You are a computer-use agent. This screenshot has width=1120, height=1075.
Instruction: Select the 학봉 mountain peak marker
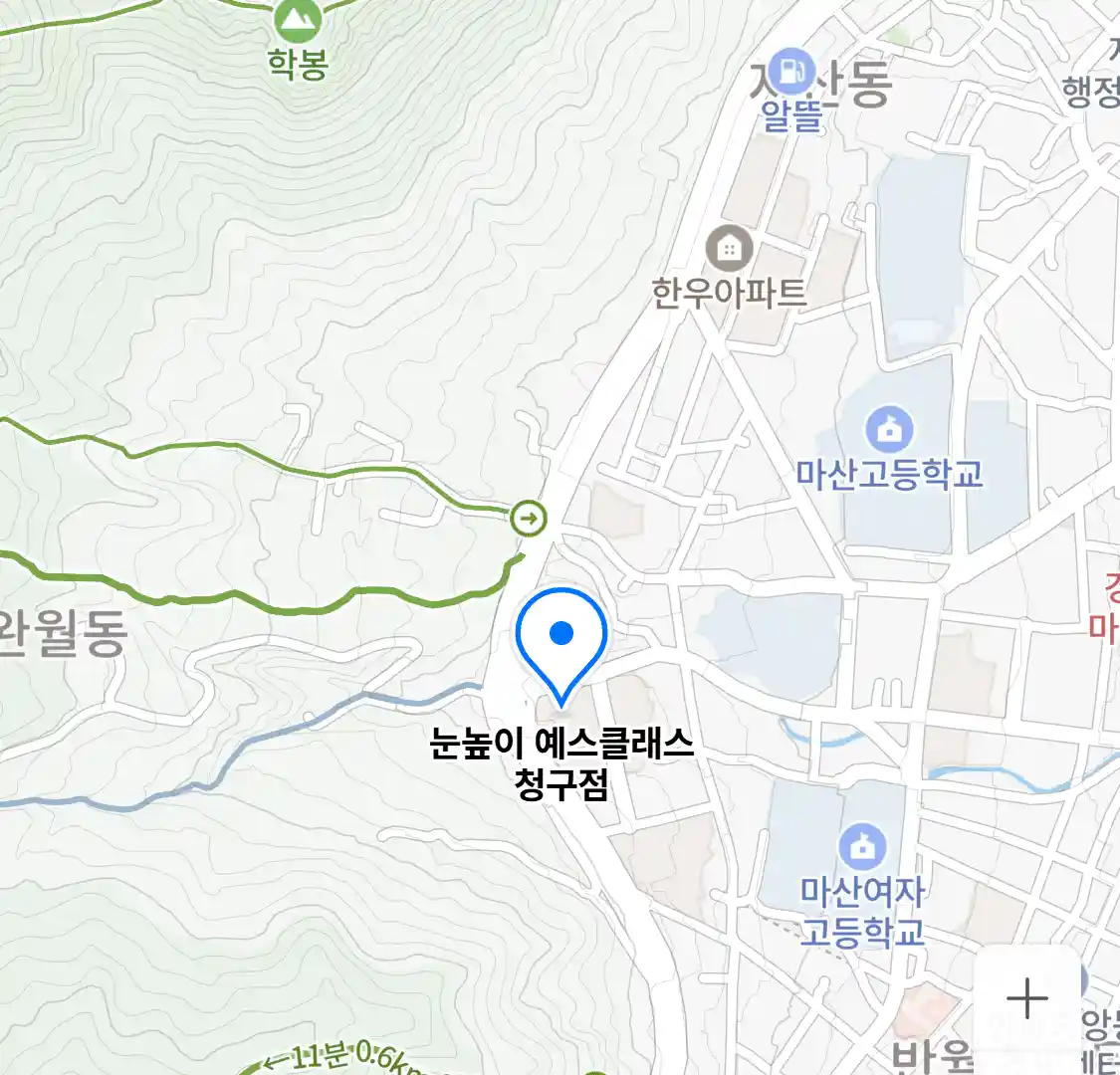pos(297,19)
